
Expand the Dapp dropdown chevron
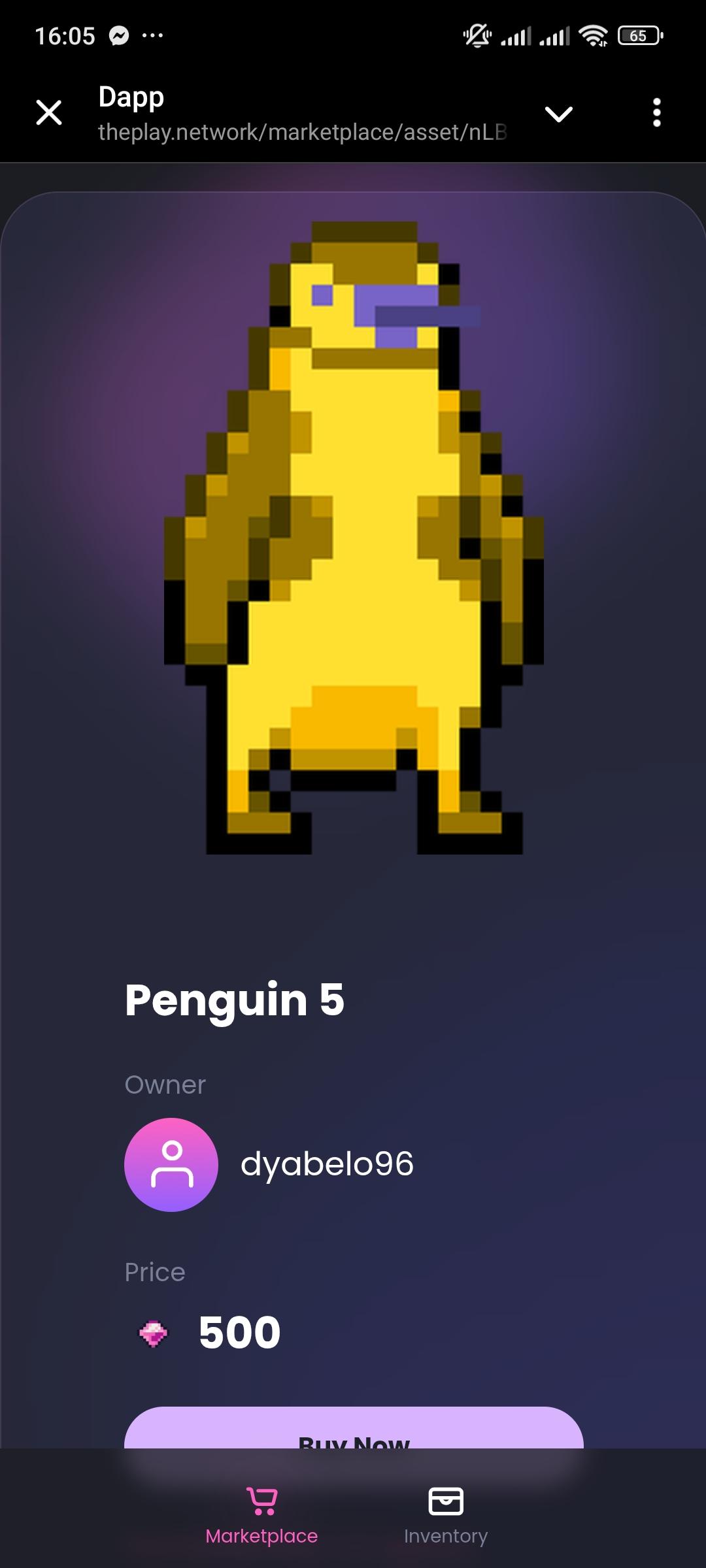point(559,114)
